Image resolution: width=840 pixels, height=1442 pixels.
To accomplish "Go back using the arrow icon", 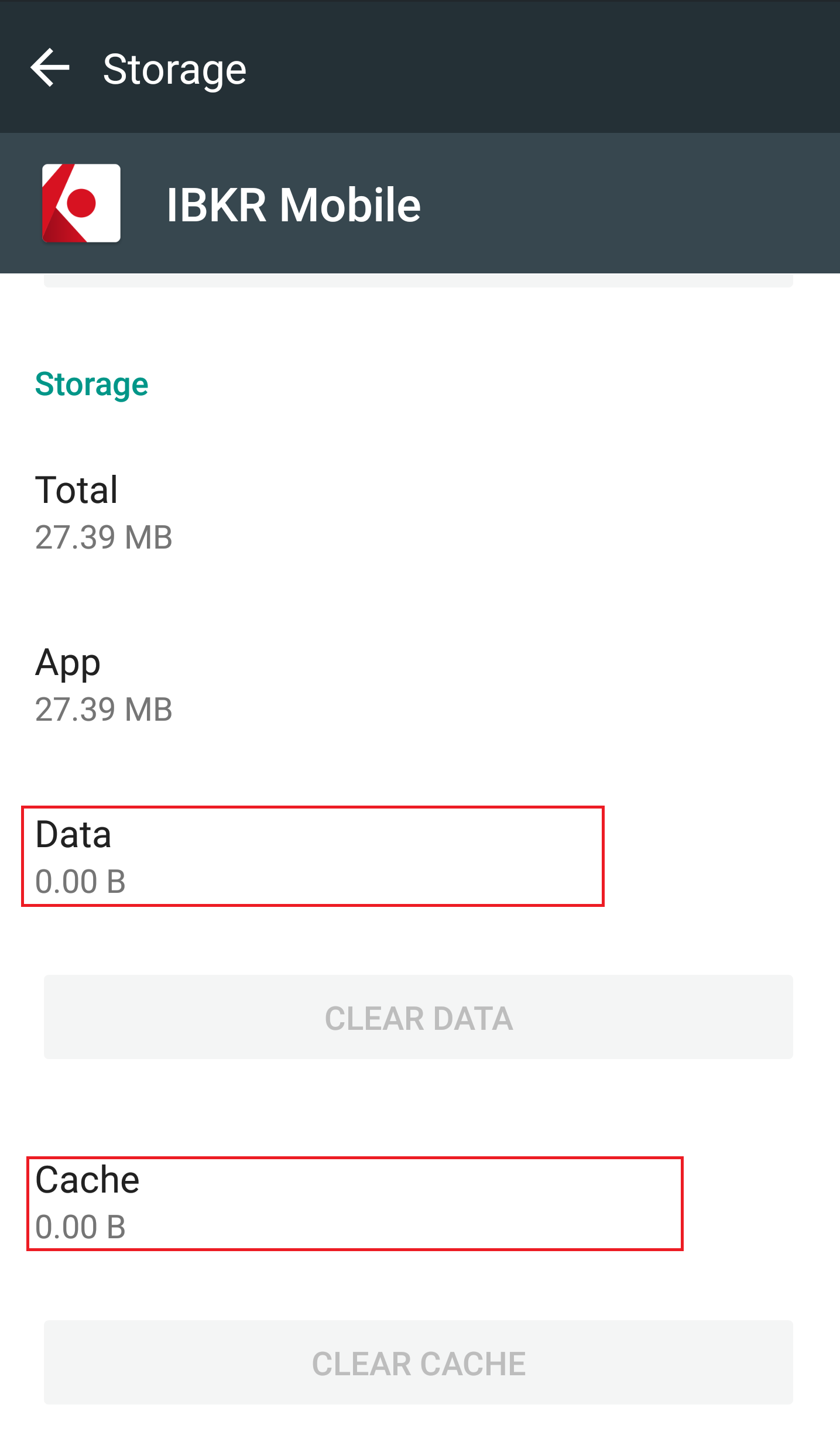I will point(50,68).
